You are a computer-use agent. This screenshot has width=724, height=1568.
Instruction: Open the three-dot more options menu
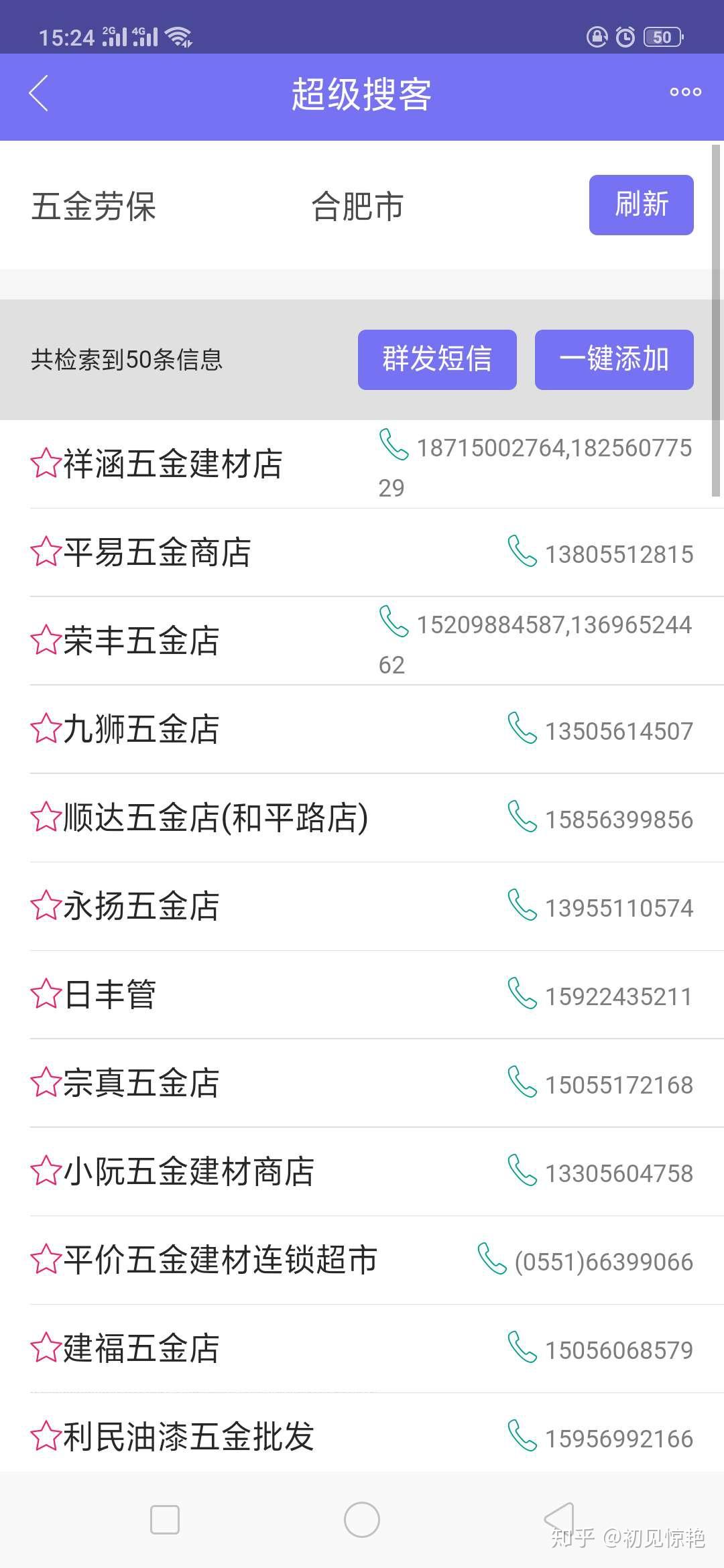(685, 92)
